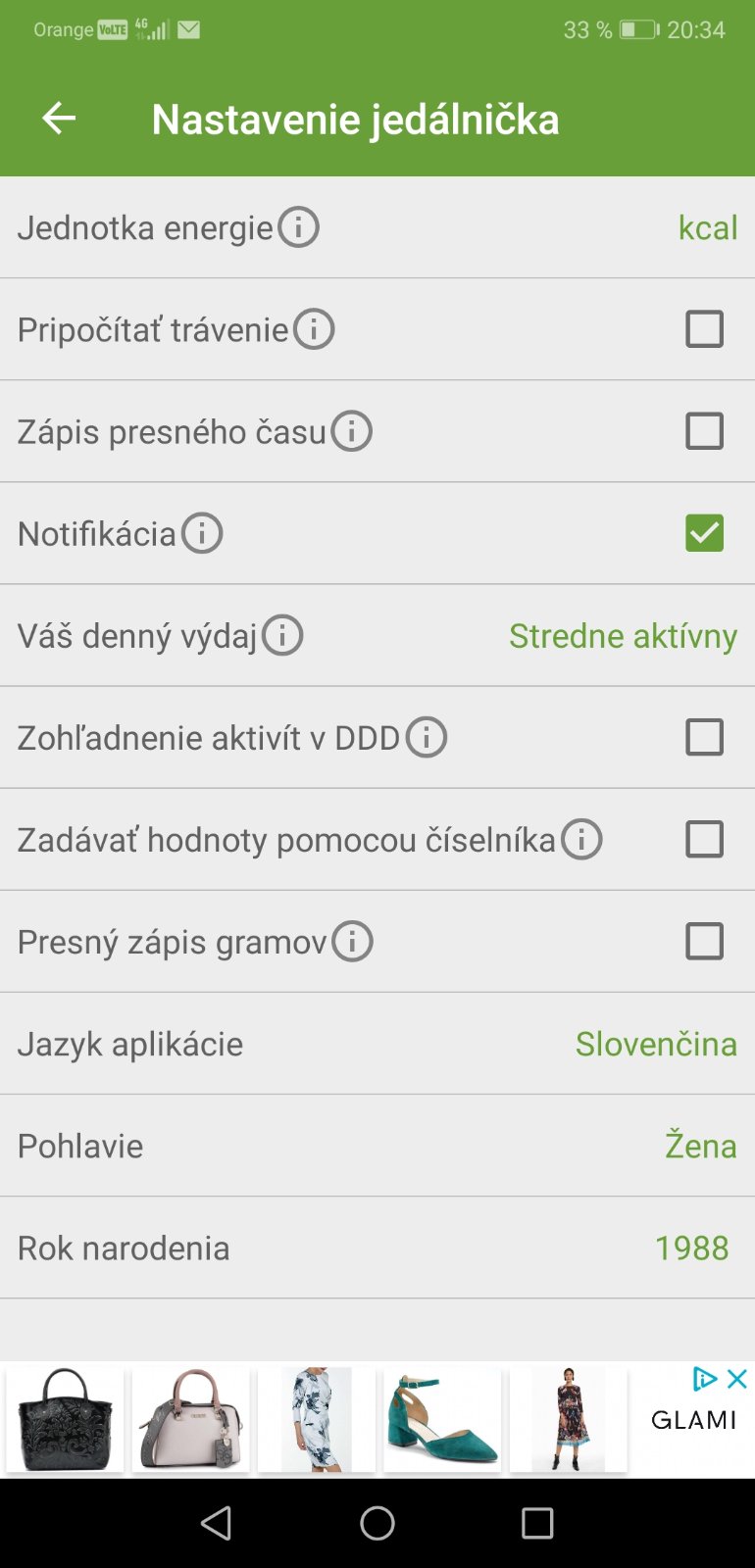Tick the Zápis presného času checkbox
Image resolution: width=755 pixels, height=1568 pixels.
(704, 431)
